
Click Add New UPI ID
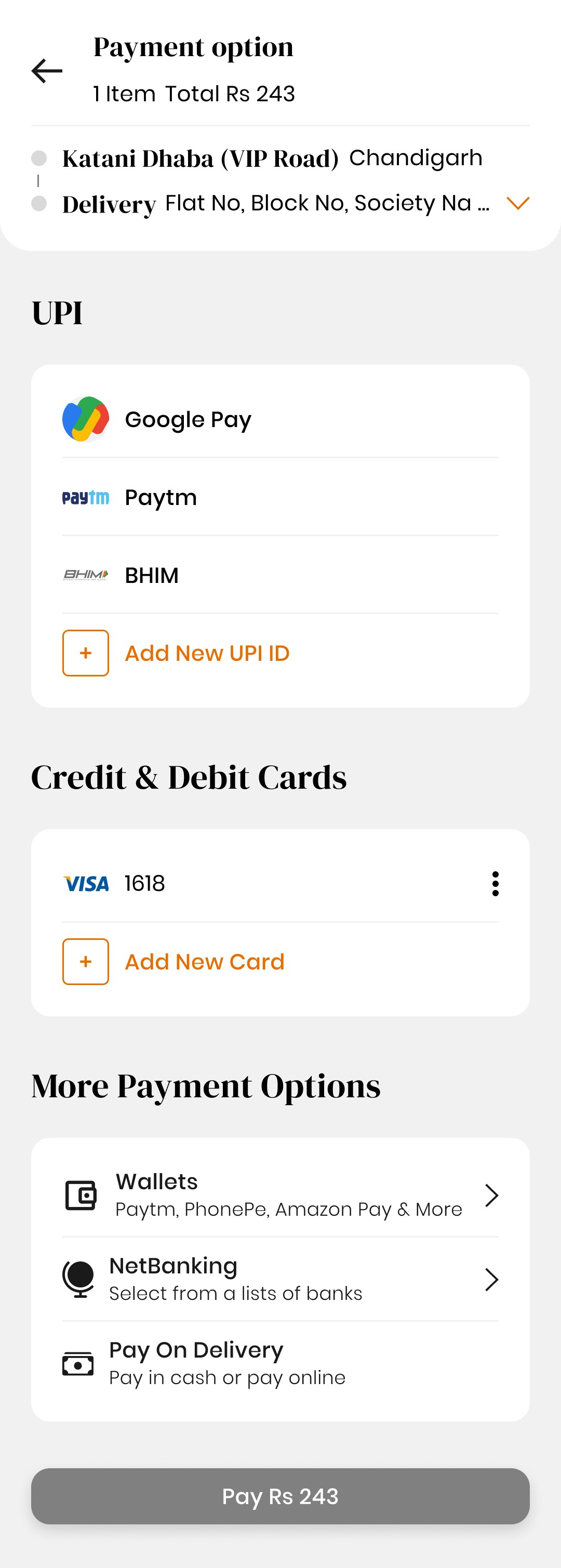point(207,653)
